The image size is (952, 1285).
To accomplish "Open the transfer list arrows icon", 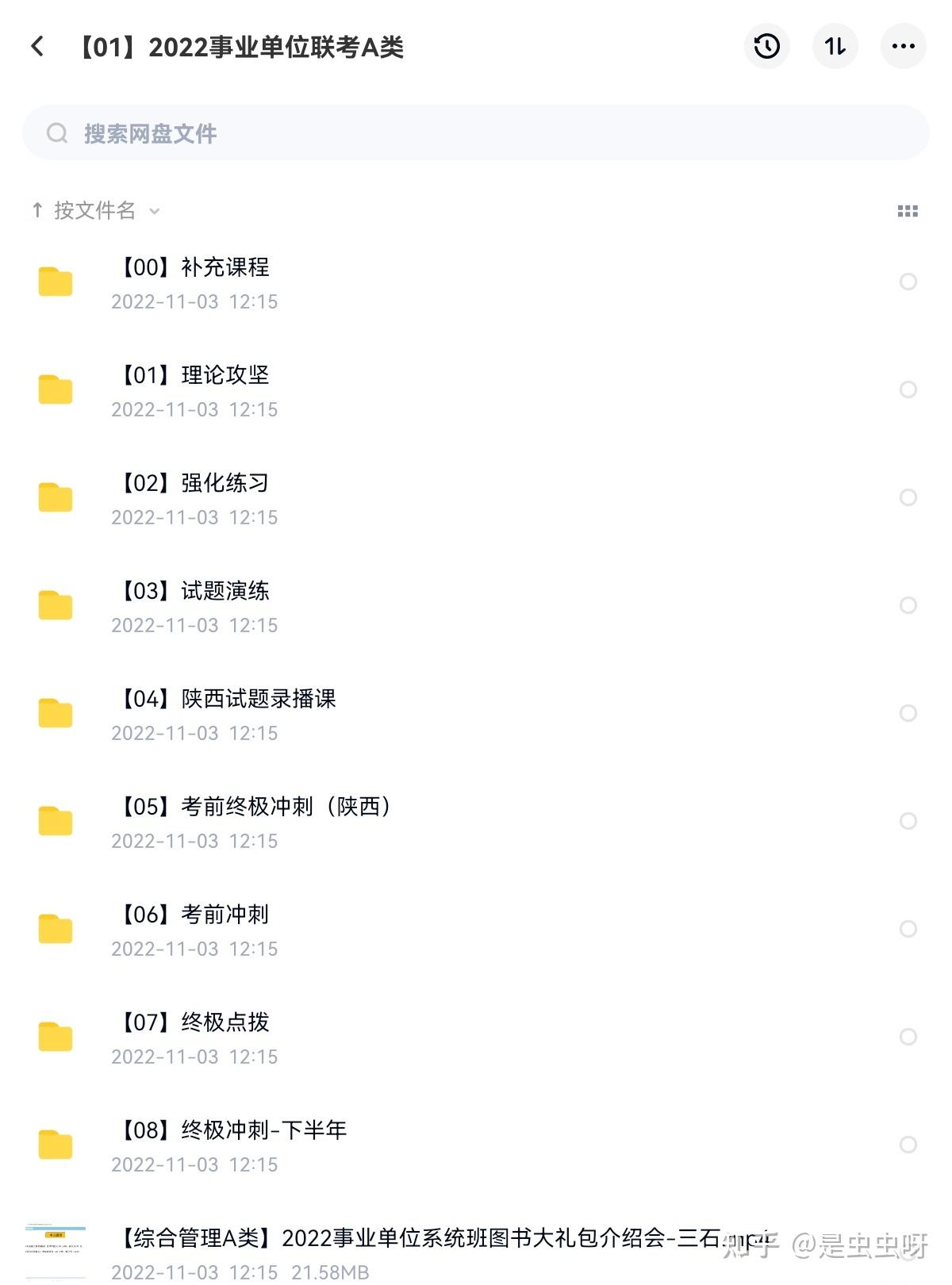I will [835, 47].
